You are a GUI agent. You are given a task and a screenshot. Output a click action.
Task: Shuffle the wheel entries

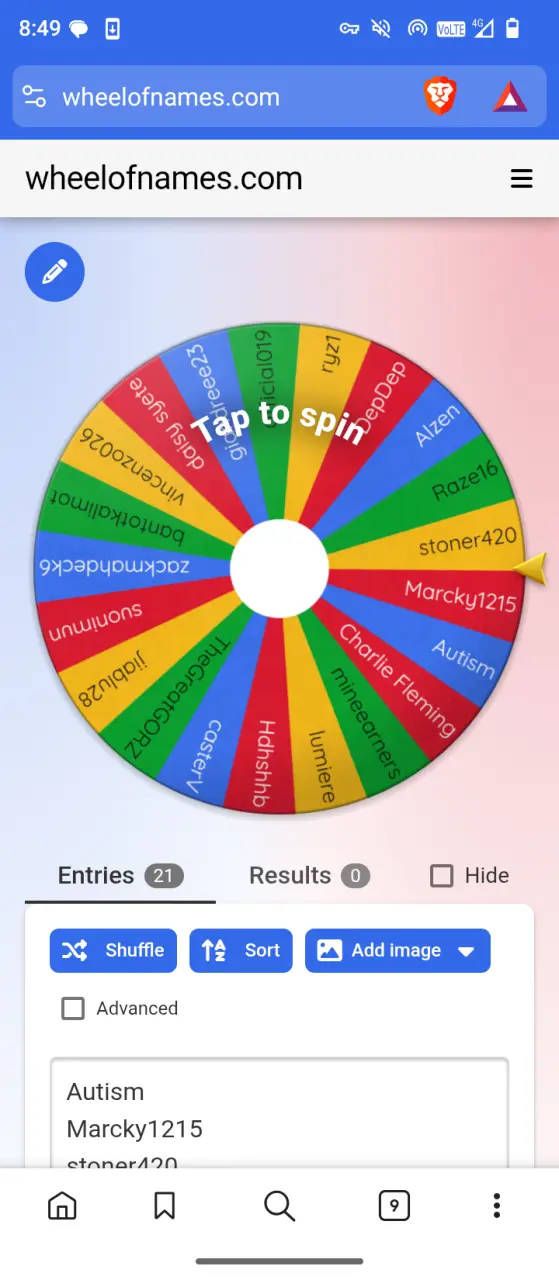click(113, 950)
